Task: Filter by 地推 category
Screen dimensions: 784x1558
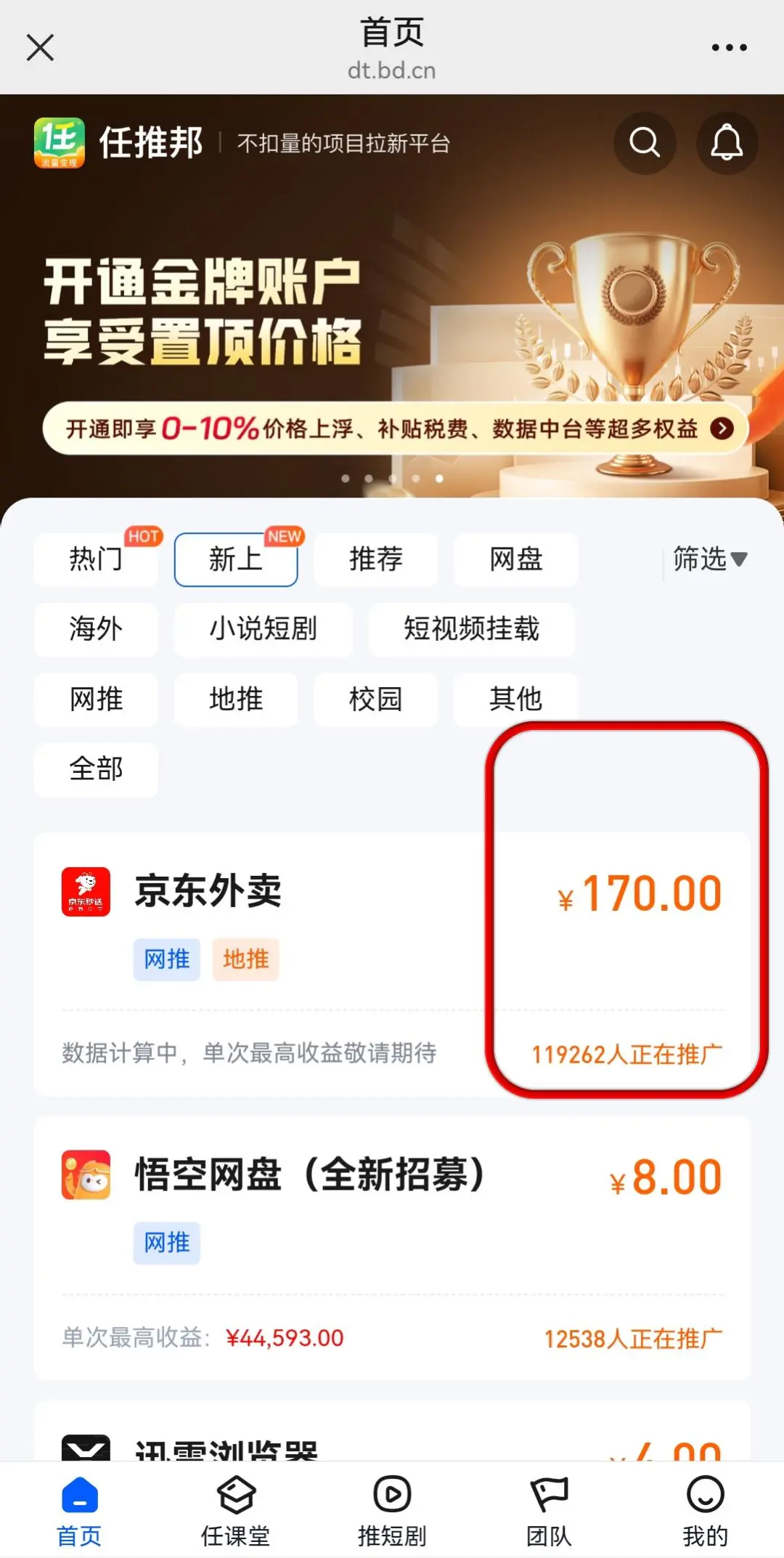Action: tap(236, 699)
